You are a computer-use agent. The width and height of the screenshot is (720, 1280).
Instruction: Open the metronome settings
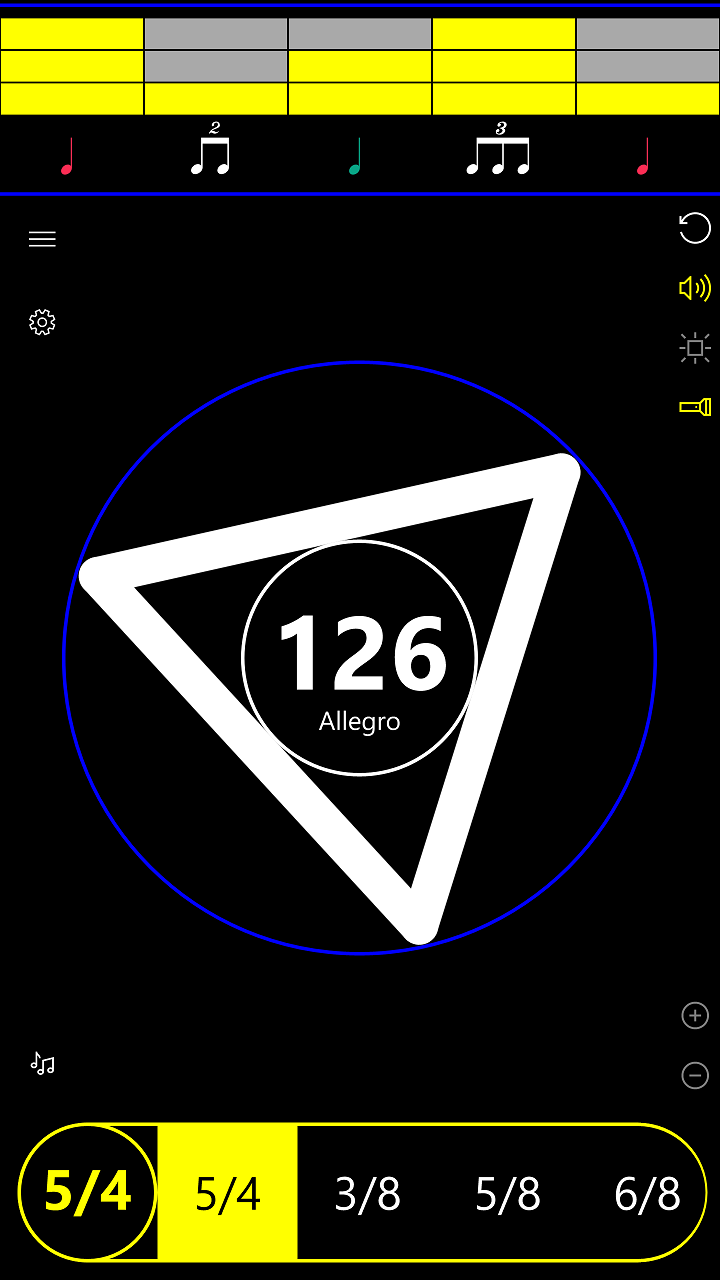(41, 323)
